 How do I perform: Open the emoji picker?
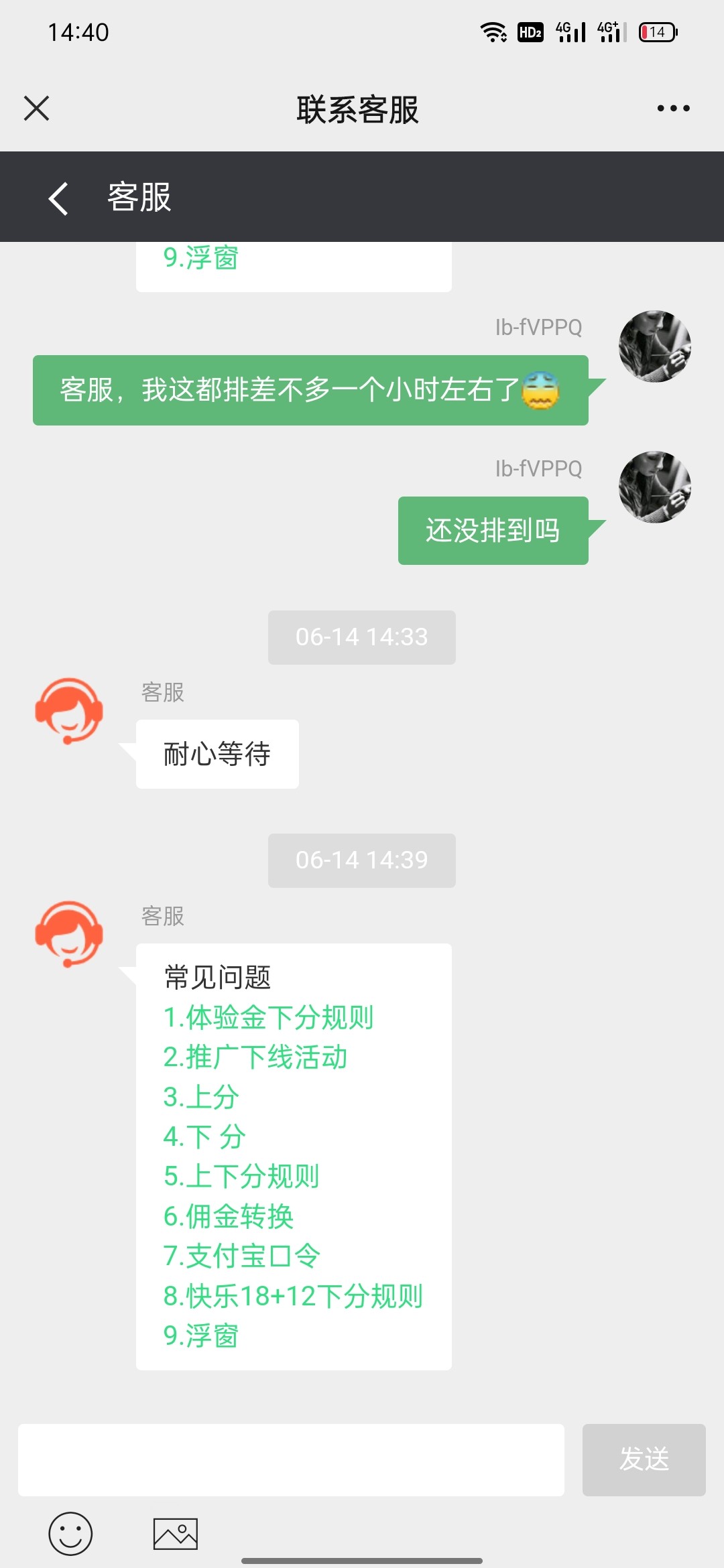coord(70,1533)
